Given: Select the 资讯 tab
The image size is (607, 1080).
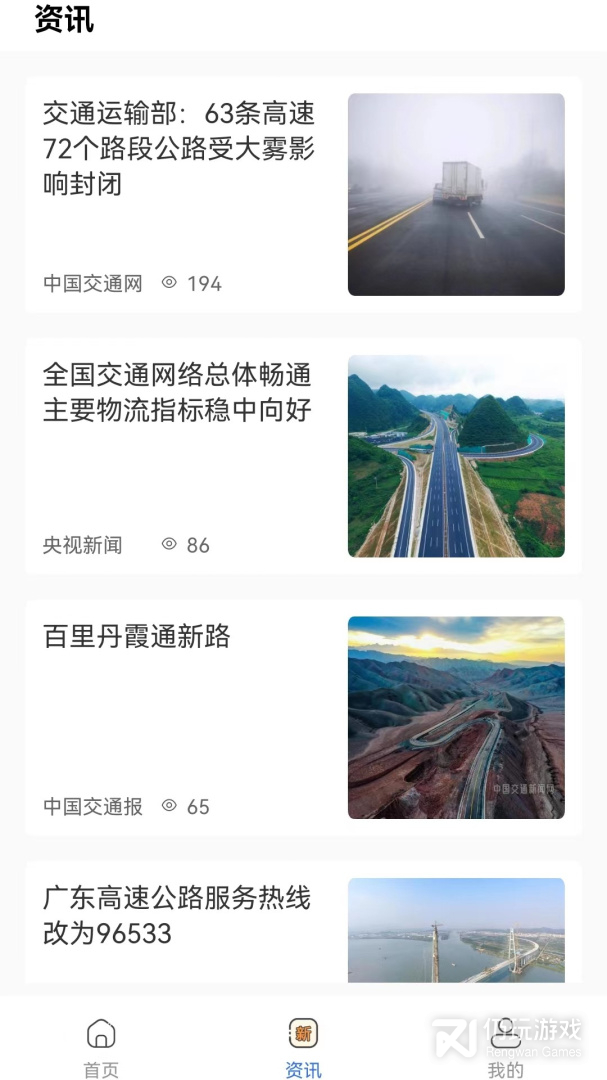Looking at the screenshot, I should (x=303, y=1046).
